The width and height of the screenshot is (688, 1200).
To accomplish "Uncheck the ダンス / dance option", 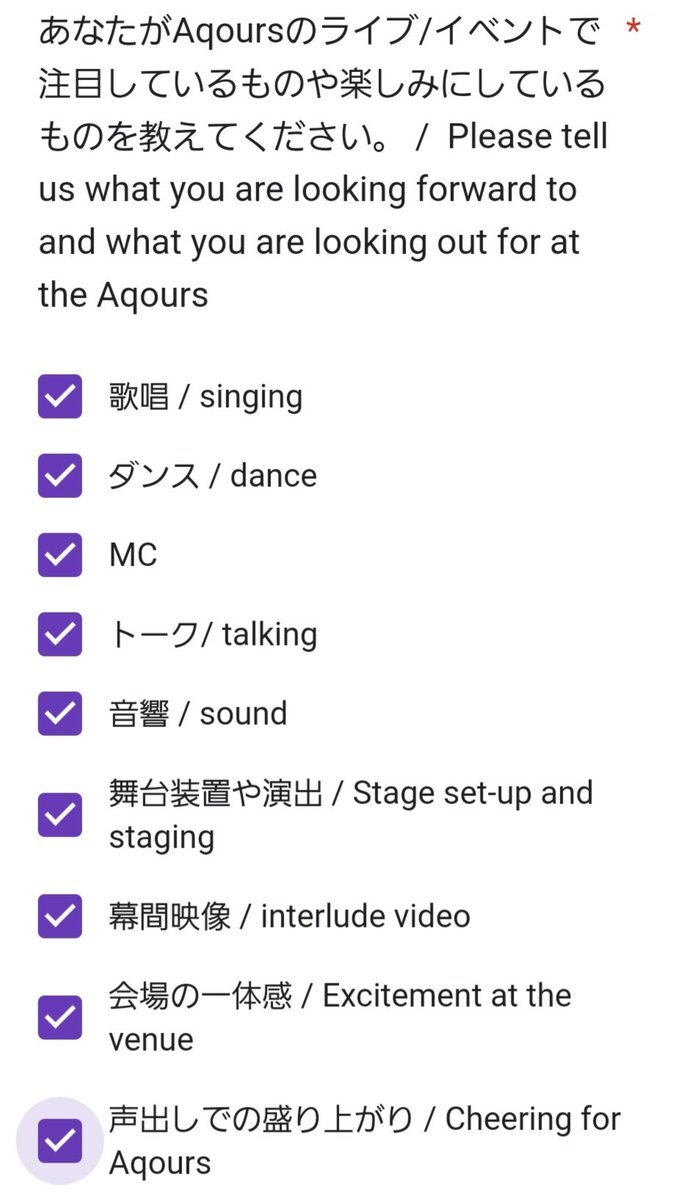I will click(59, 476).
